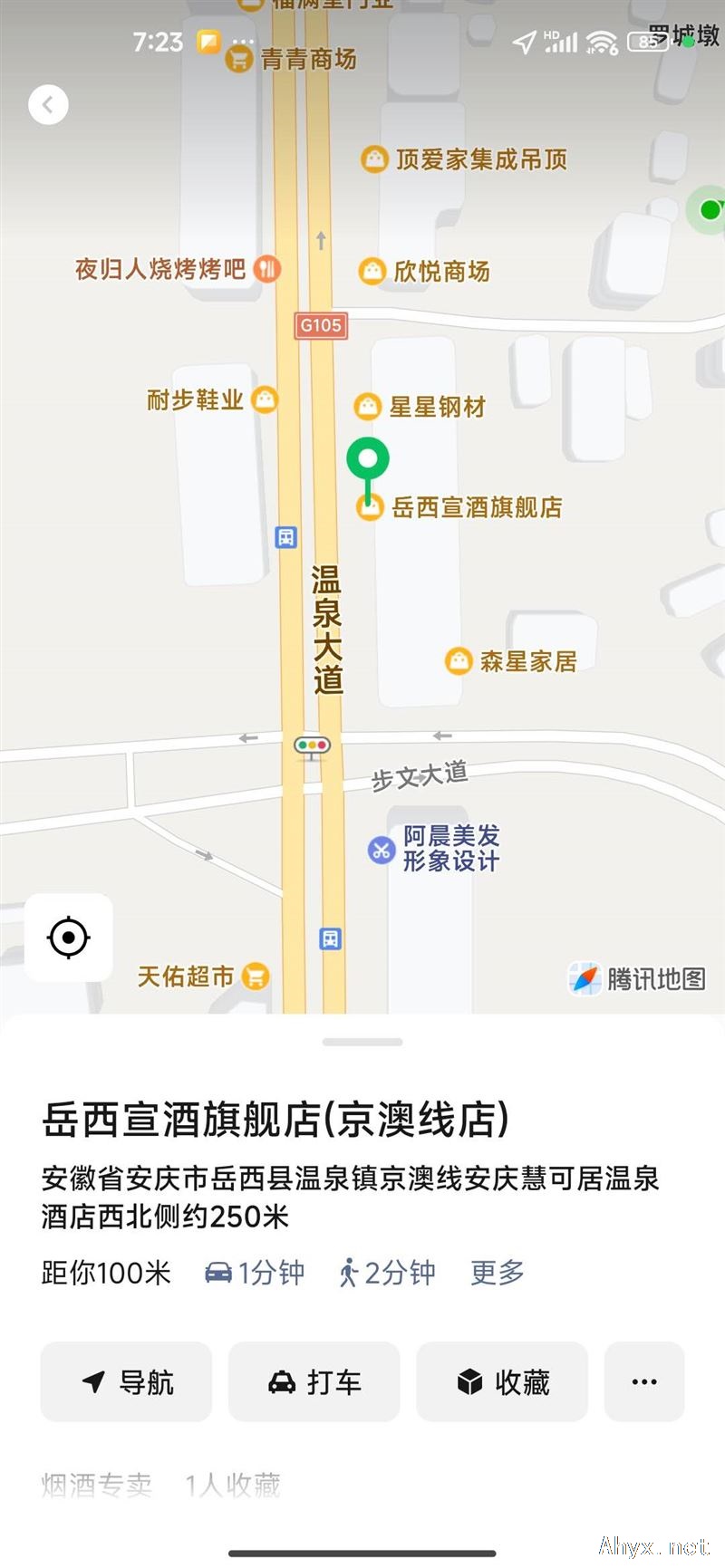Viewport: 725px width, 1568px height.
Task: Open the three-dot more options button
Action: click(x=643, y=1381)
